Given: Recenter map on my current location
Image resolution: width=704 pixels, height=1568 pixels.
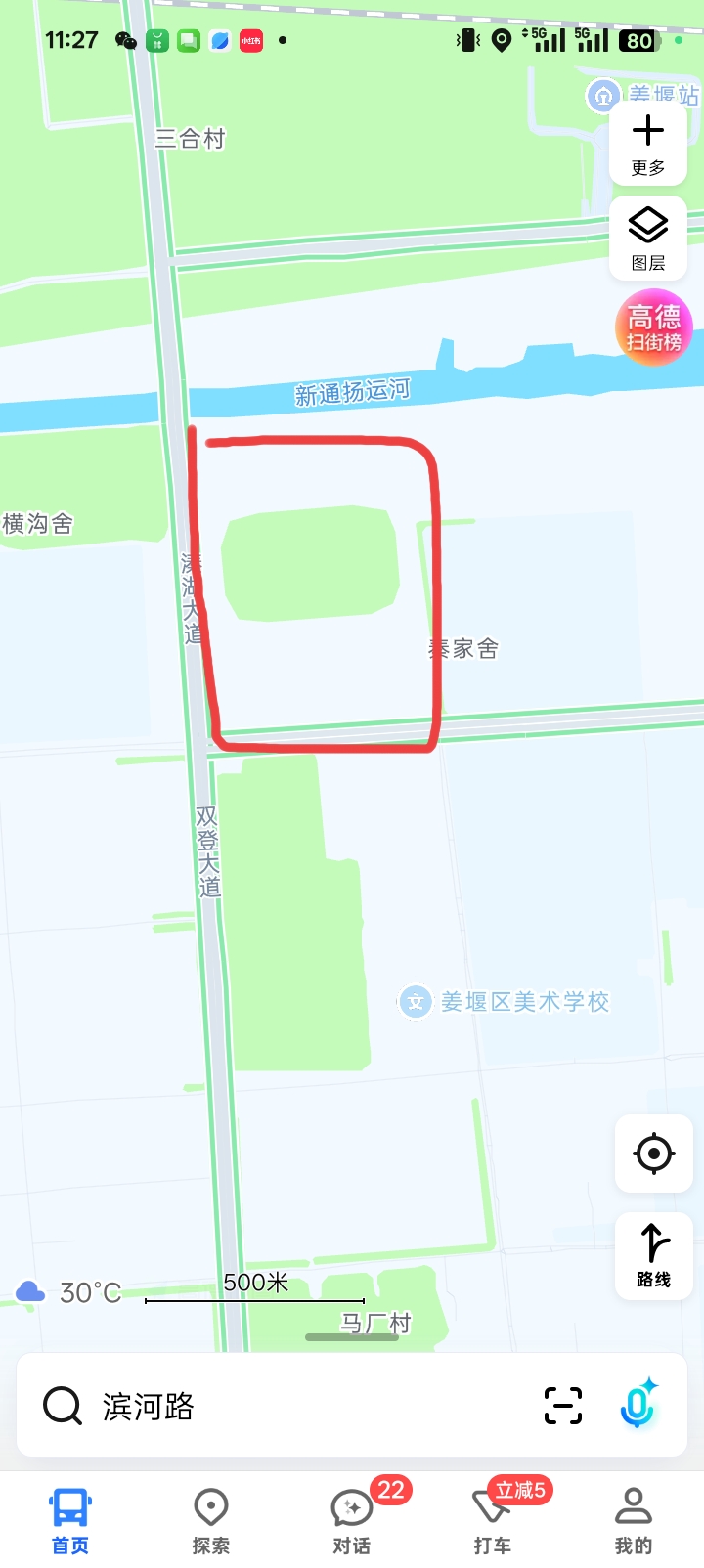Looking at the screenshot, I should pyautogui.click(x=653, y=1154).
